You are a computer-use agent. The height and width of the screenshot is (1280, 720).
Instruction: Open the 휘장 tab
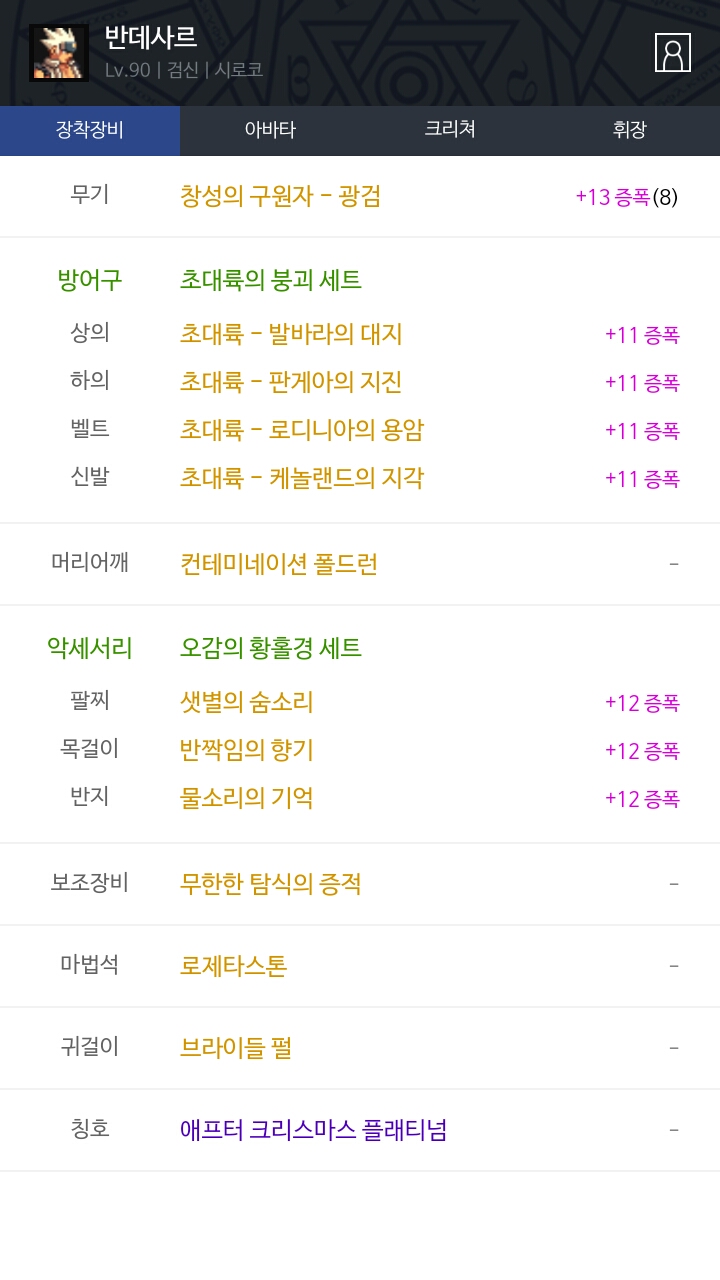[630, 130]
